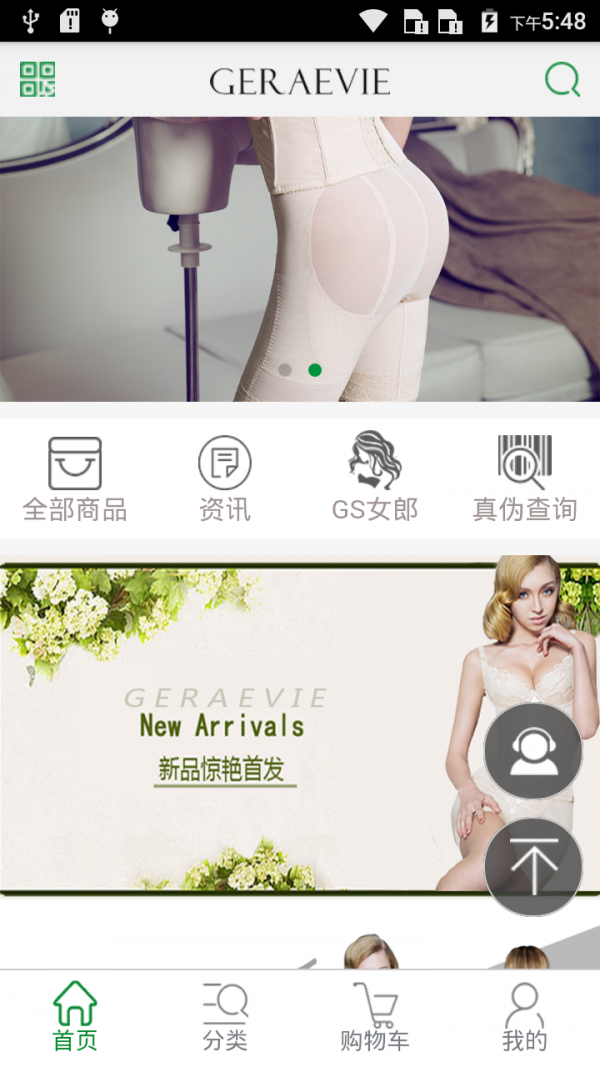Switch to the 购物车 cart tab

click(375, 1016)
